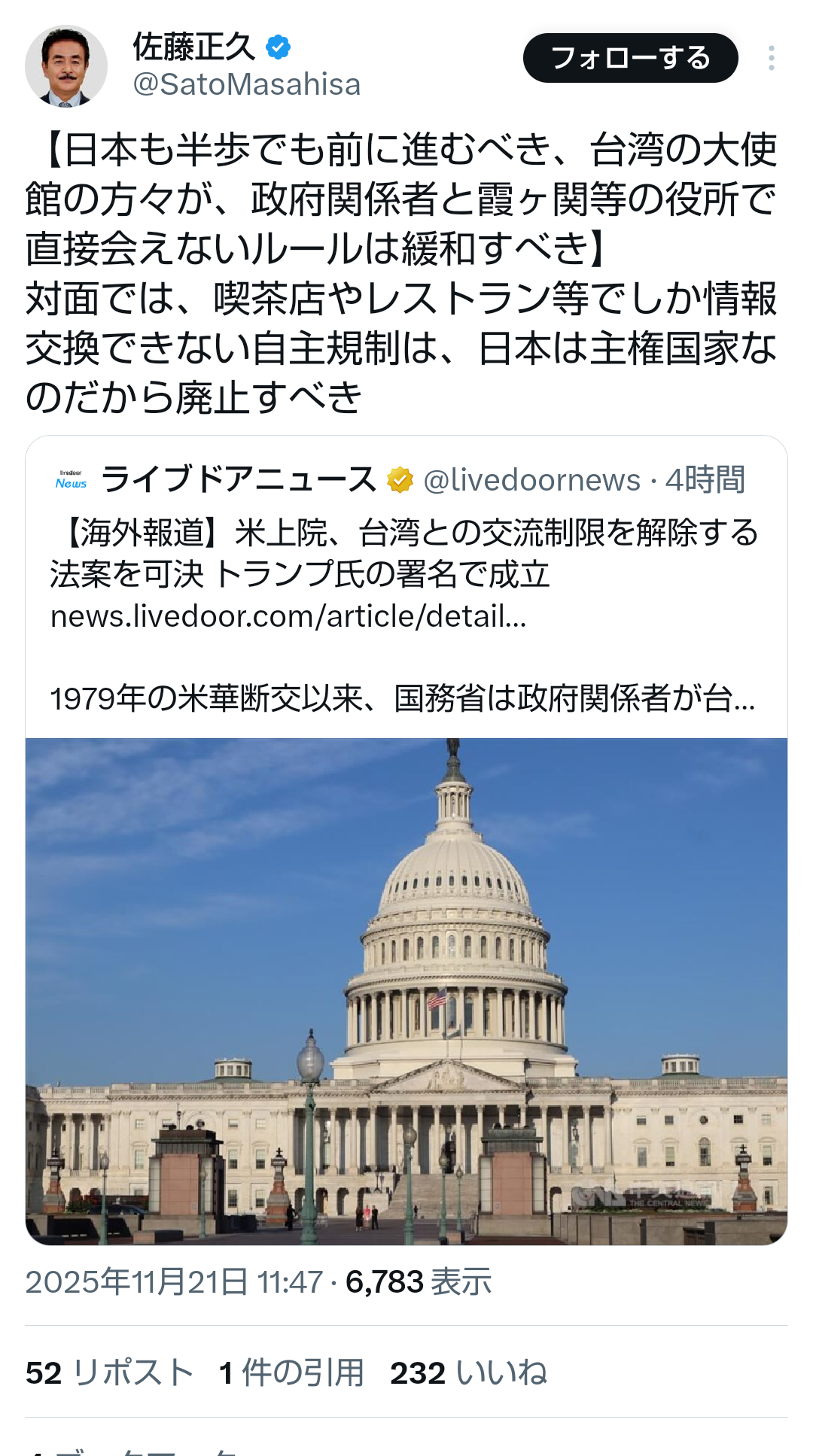Tap the フォローする button
This screenshot has height=1456, width=813.
(x=630, y=58)
